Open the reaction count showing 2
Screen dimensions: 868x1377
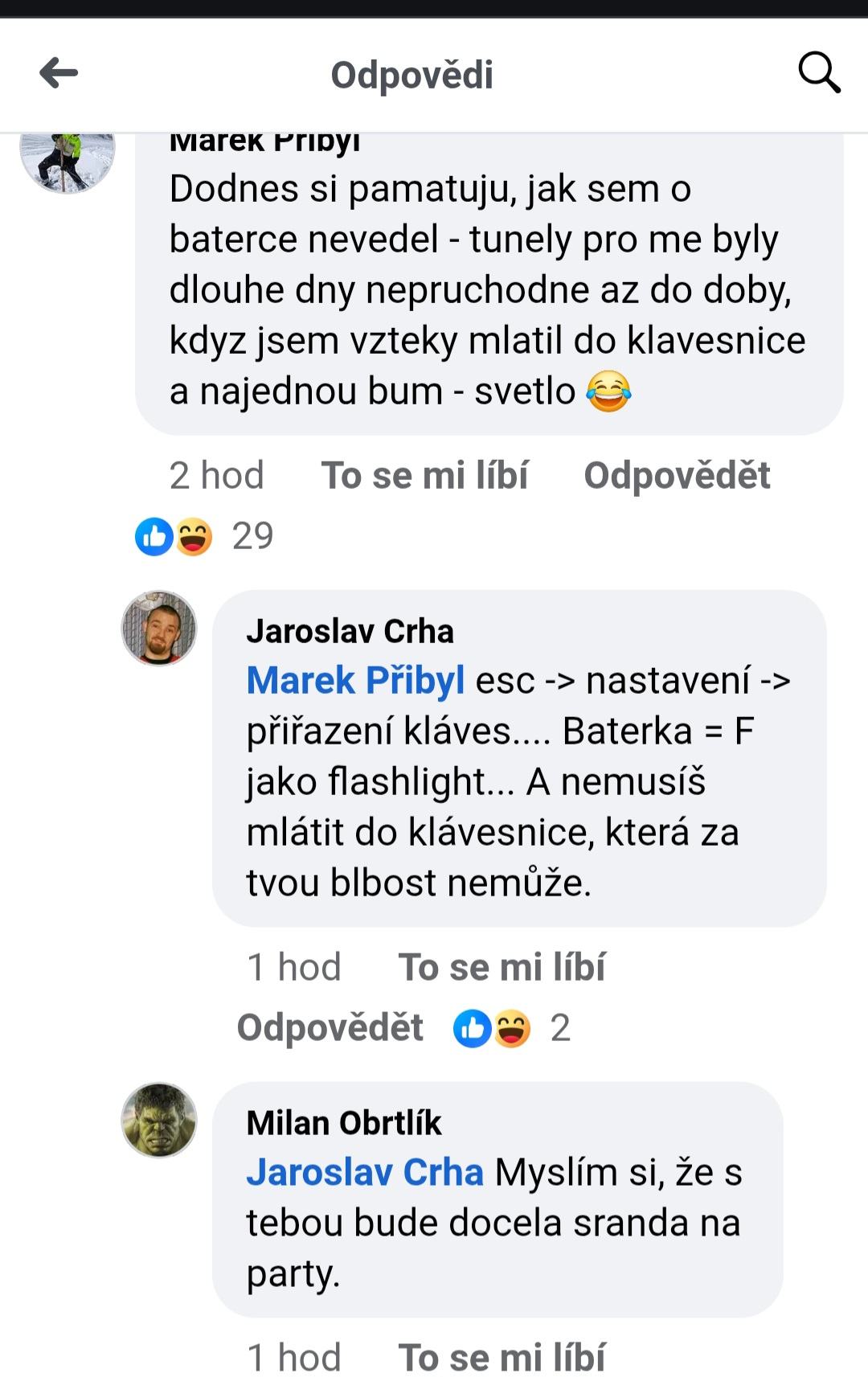[560, 1027]
